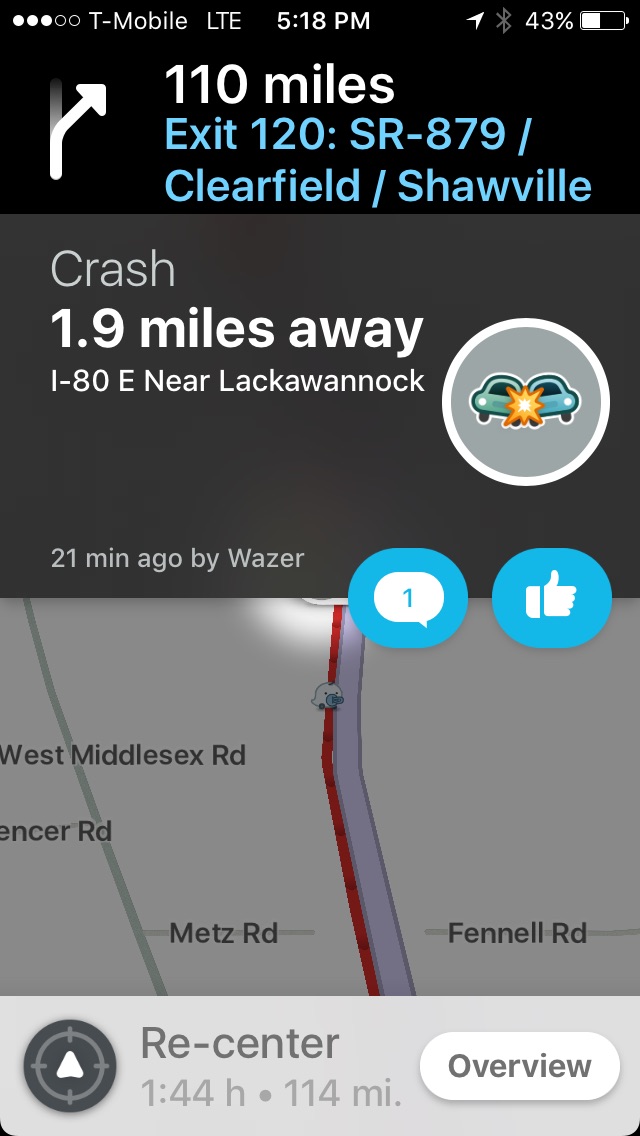The image size is (640, 1136).
Task: Open comments on the crash report
Action: click(408, 598)
